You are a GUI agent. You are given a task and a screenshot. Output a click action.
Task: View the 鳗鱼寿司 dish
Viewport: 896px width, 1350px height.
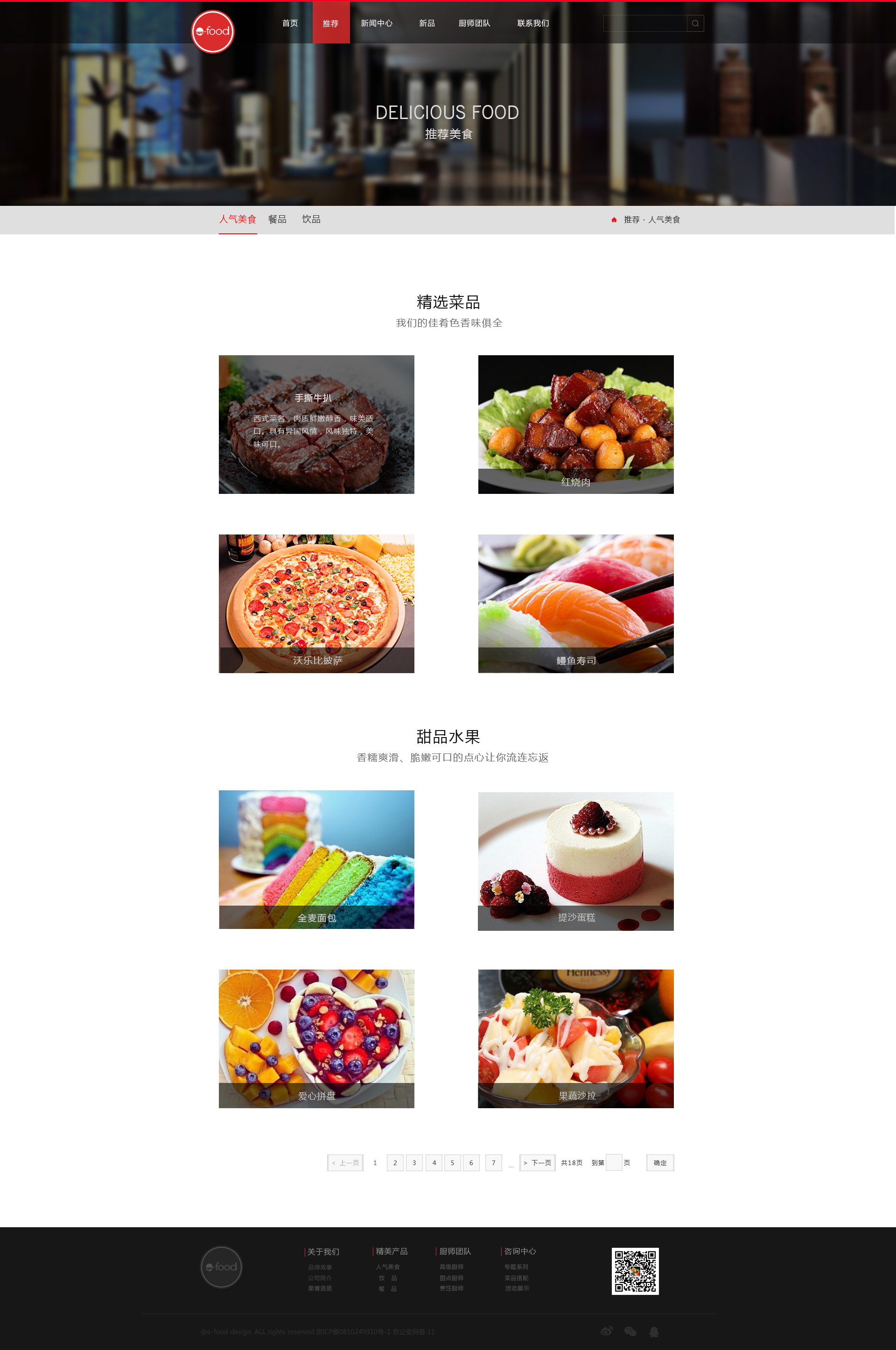(575, 604)
